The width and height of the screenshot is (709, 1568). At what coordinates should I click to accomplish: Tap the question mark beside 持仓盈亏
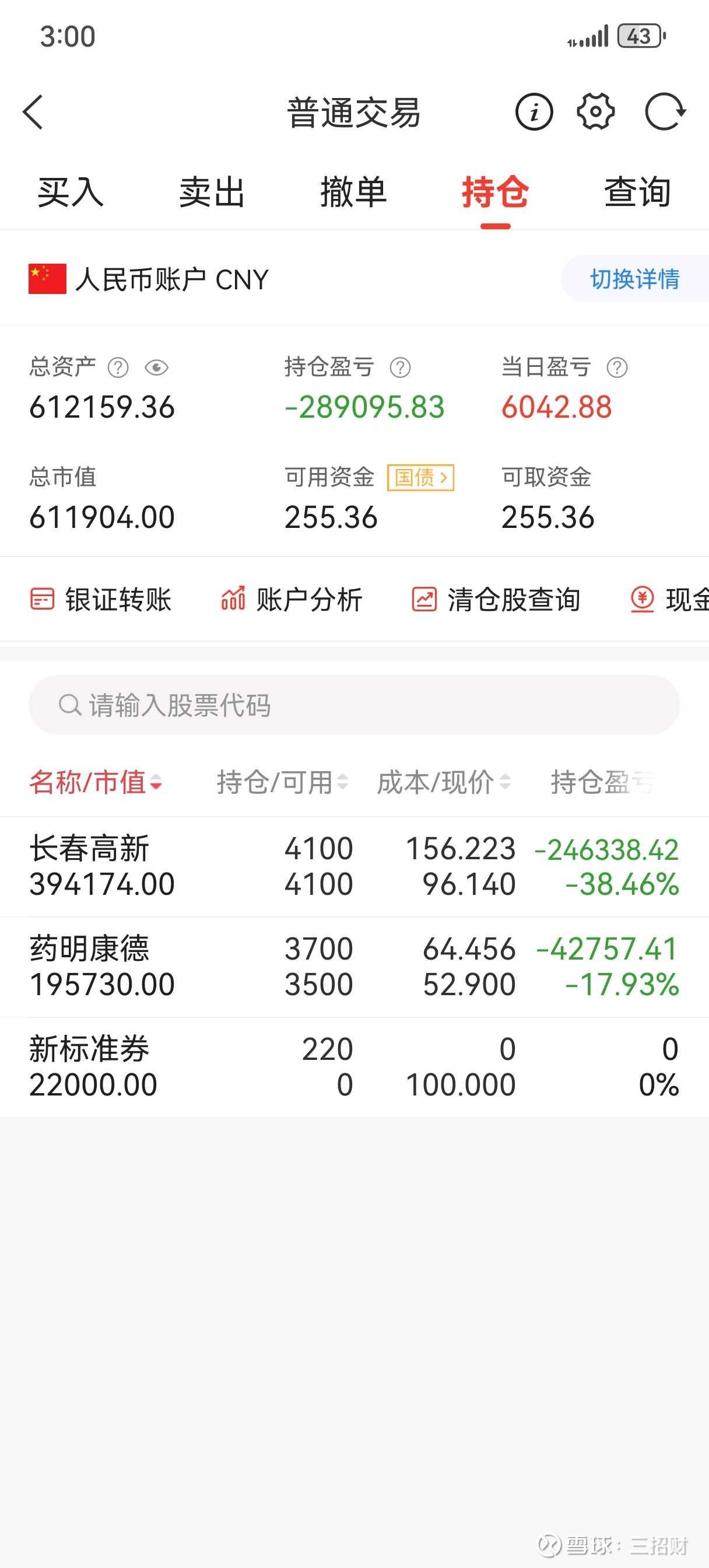[401, 366]
